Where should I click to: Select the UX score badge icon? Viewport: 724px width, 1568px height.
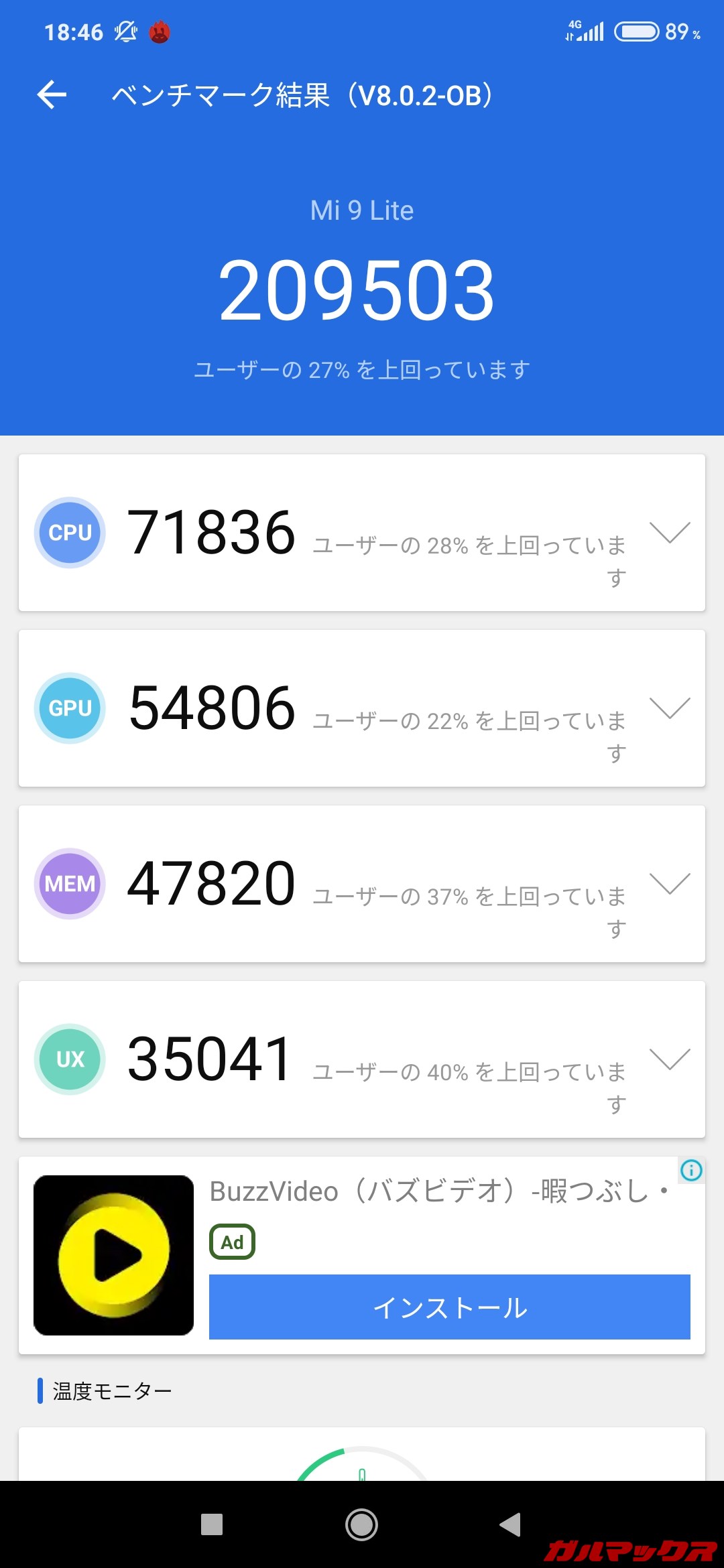click(x=70, y=1059)
